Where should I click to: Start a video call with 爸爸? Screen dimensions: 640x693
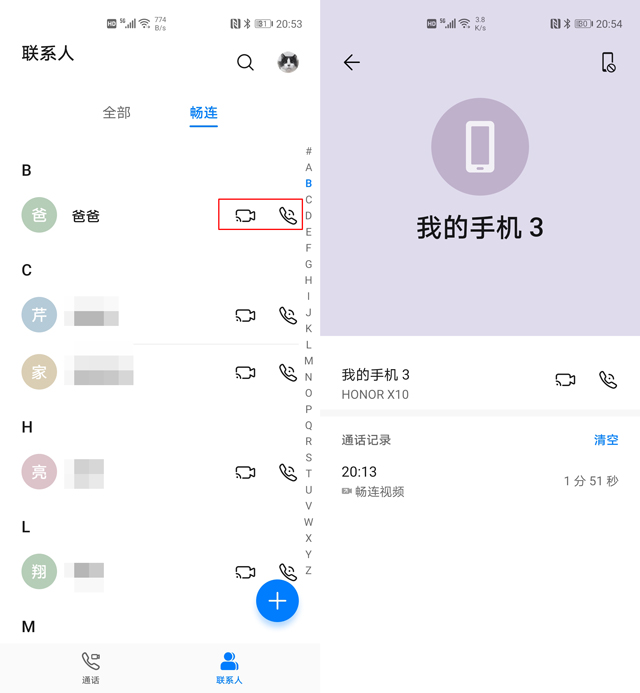245,215
